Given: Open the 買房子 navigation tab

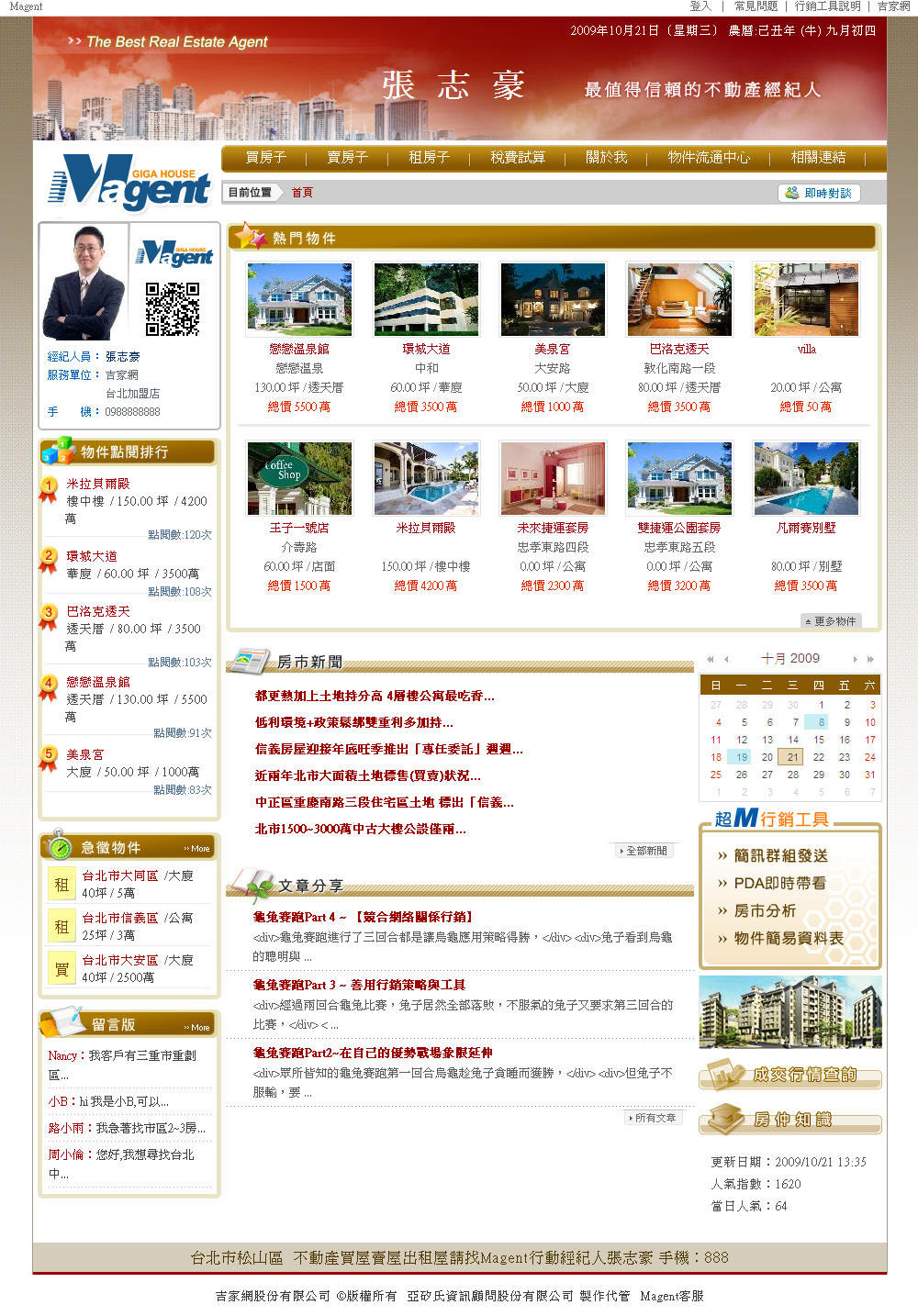Looking at the screenshot, I should (x=265, y=158).
